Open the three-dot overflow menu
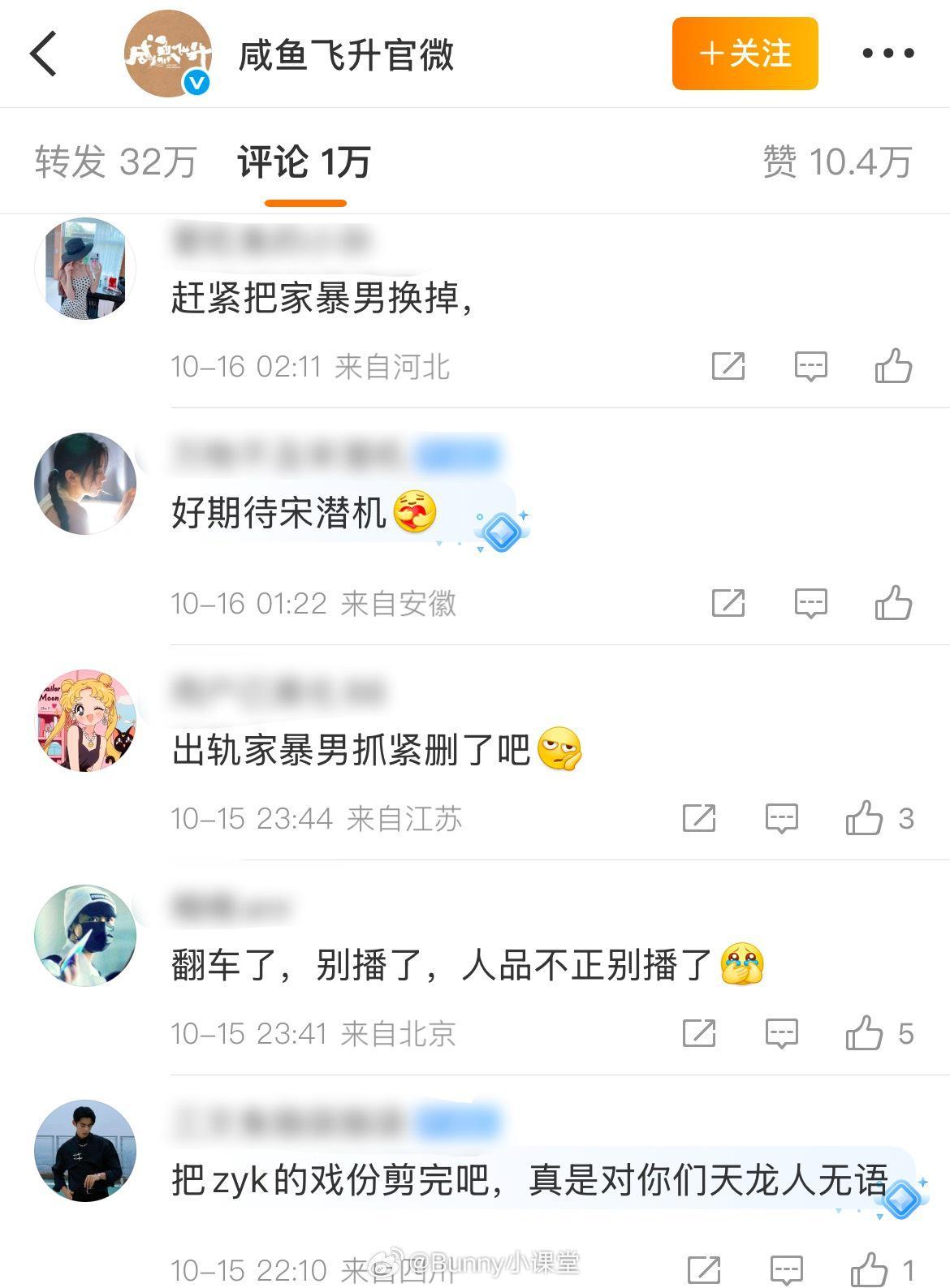The width and height of the screenshot is (950, 1288). coord(887,54)
